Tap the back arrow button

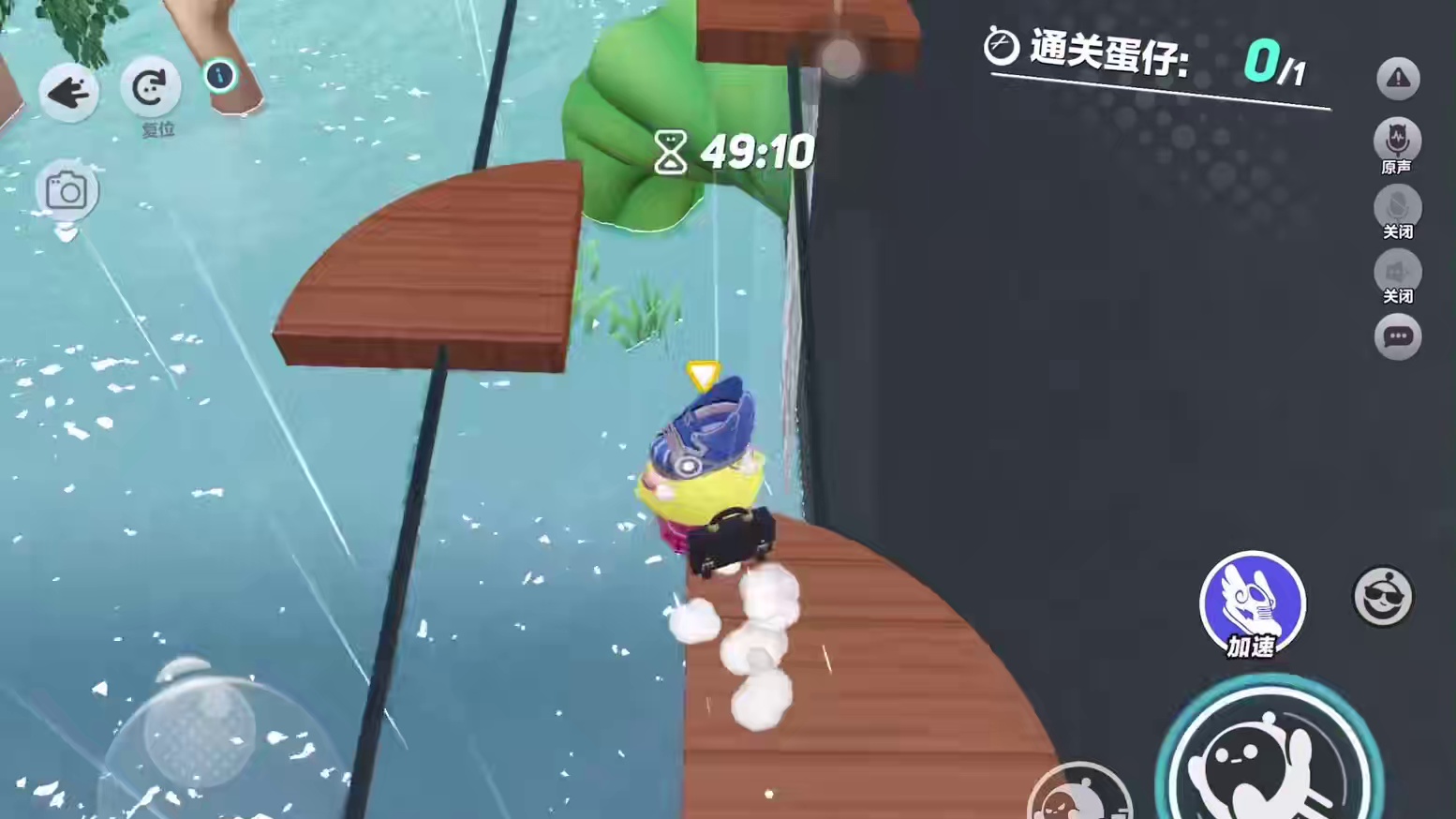[x=68, y=92]
